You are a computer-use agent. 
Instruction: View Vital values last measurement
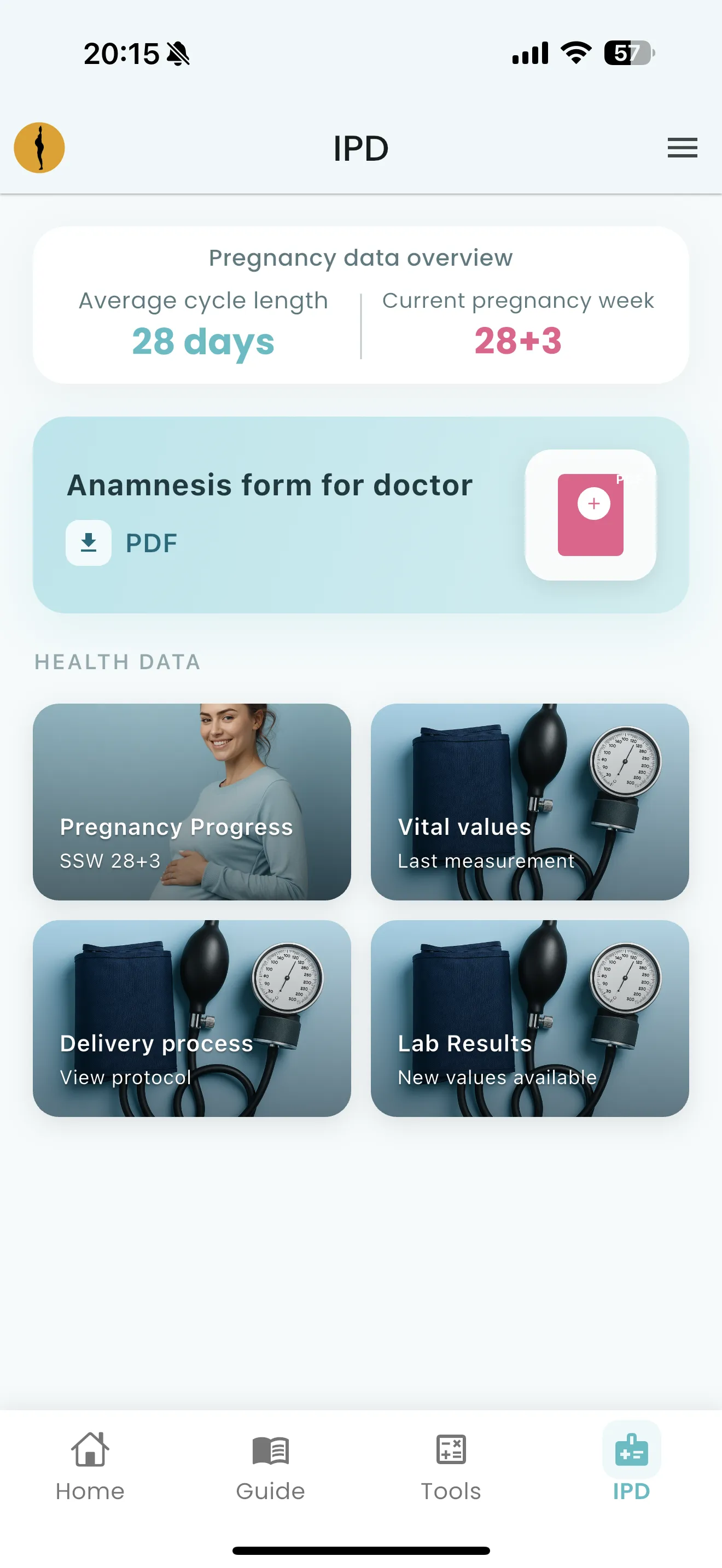(x=529, y=801)
